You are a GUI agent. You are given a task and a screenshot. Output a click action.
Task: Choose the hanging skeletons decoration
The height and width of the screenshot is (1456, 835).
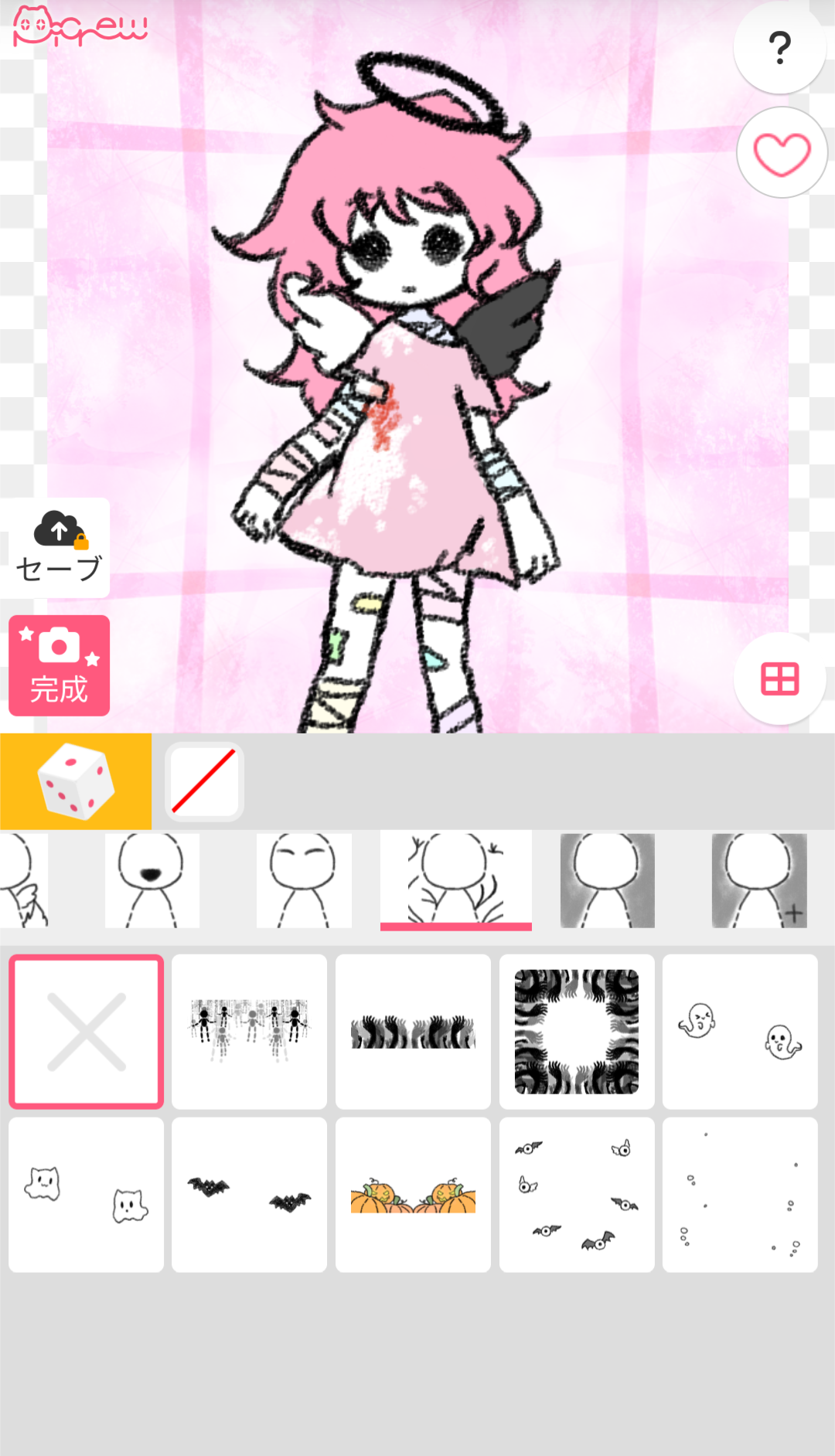coord(249,1032)
